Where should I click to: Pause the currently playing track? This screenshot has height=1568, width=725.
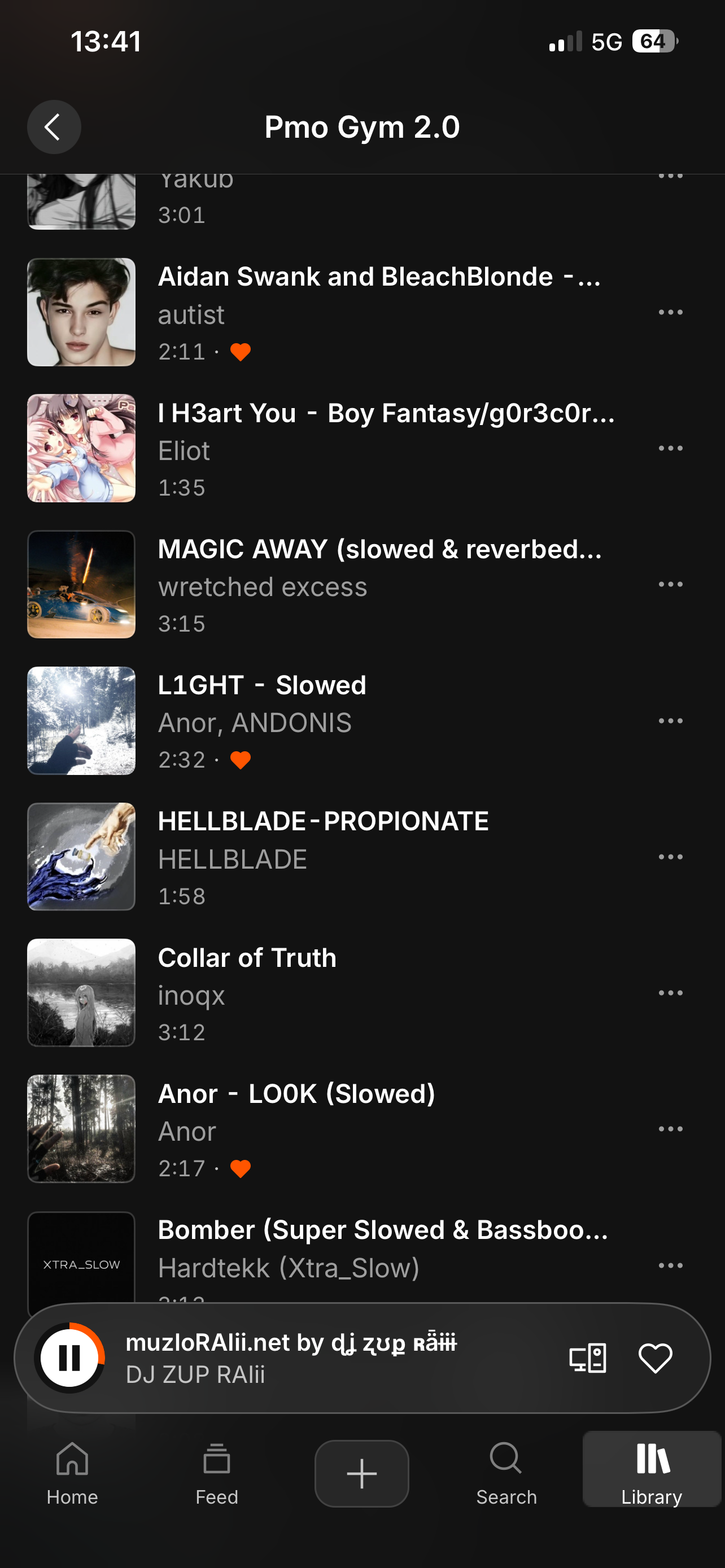69,1357
